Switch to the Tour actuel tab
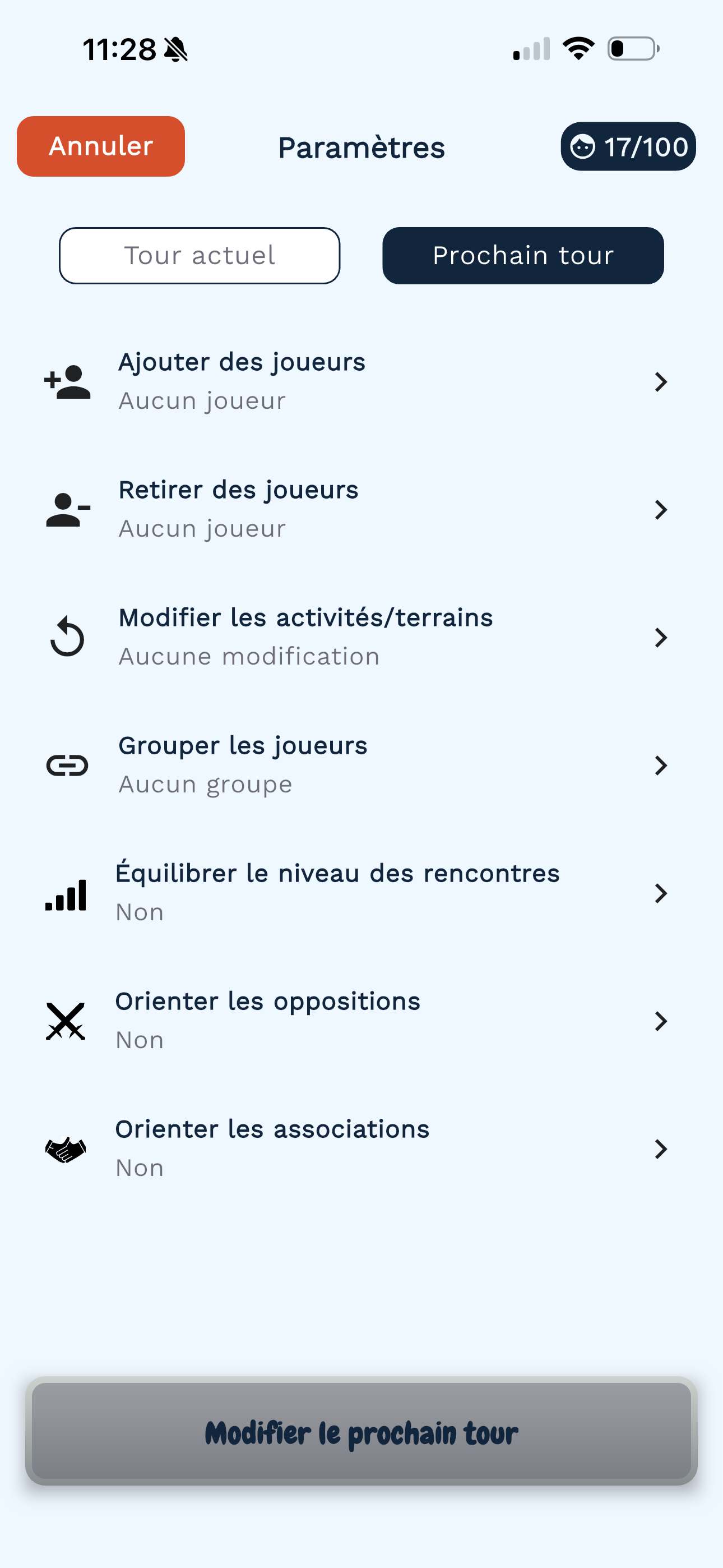The width and height of the screenshot is (723, 1568). coord(199,255)
